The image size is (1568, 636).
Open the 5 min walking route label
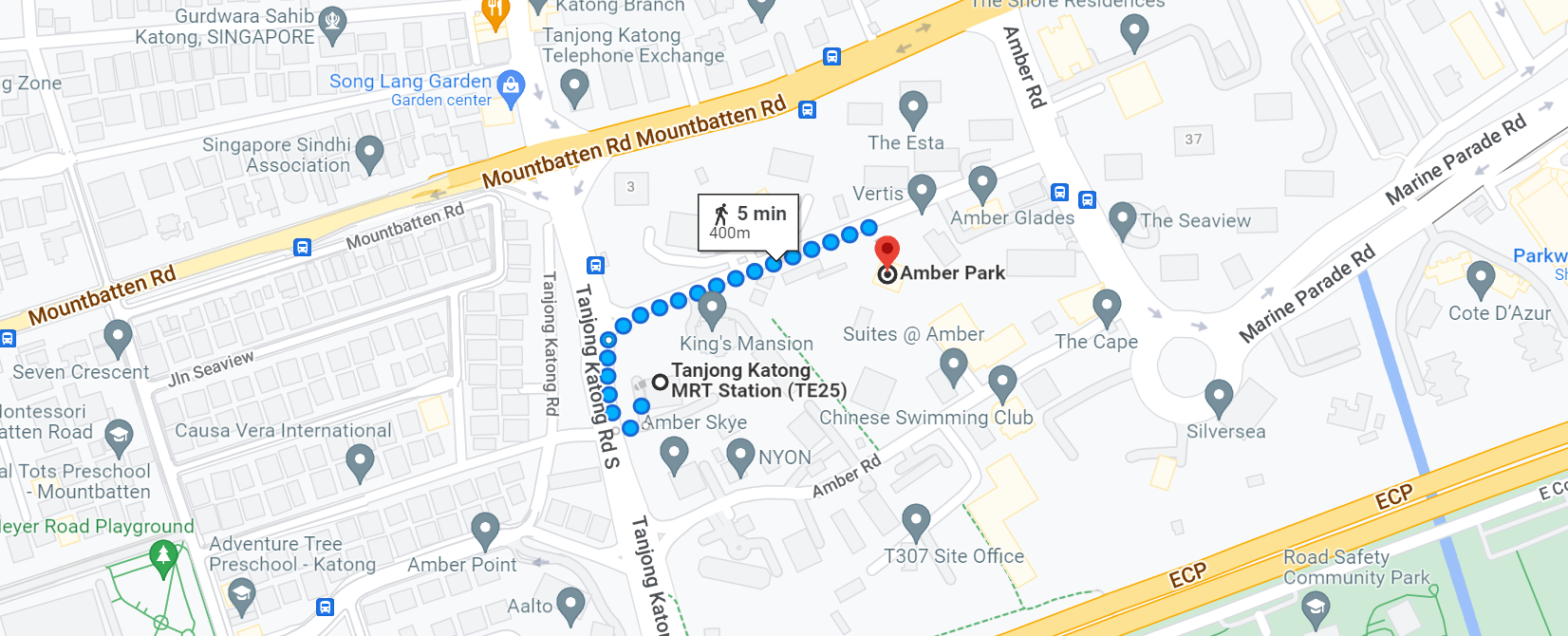point(749,223)
